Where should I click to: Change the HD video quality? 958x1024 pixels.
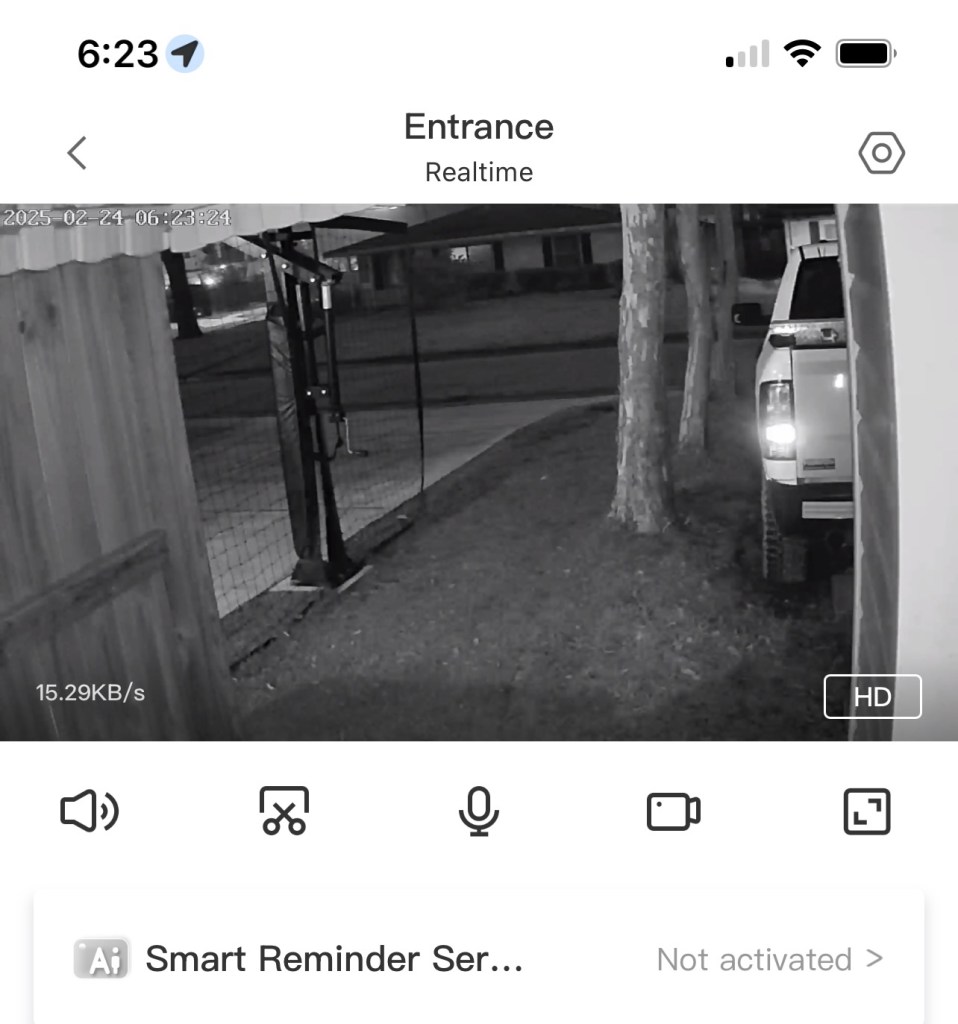[872, 697]
